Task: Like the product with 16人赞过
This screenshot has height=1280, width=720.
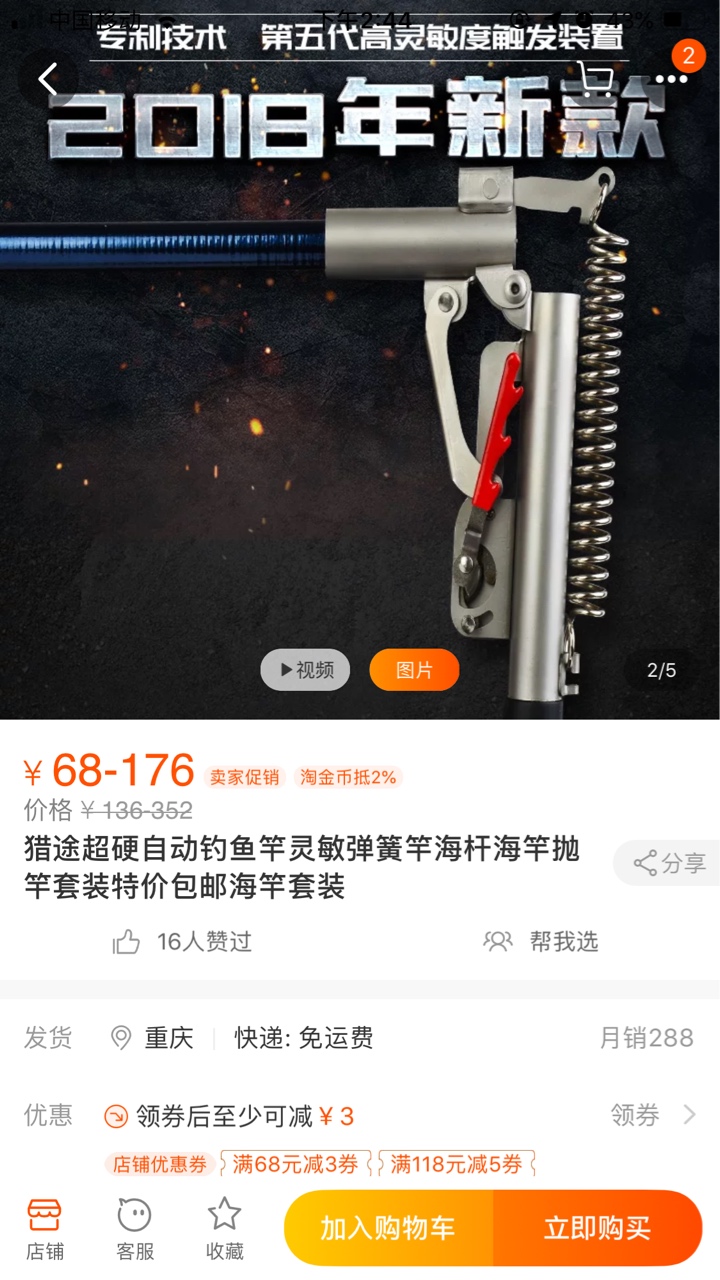Action: [182, 941]
